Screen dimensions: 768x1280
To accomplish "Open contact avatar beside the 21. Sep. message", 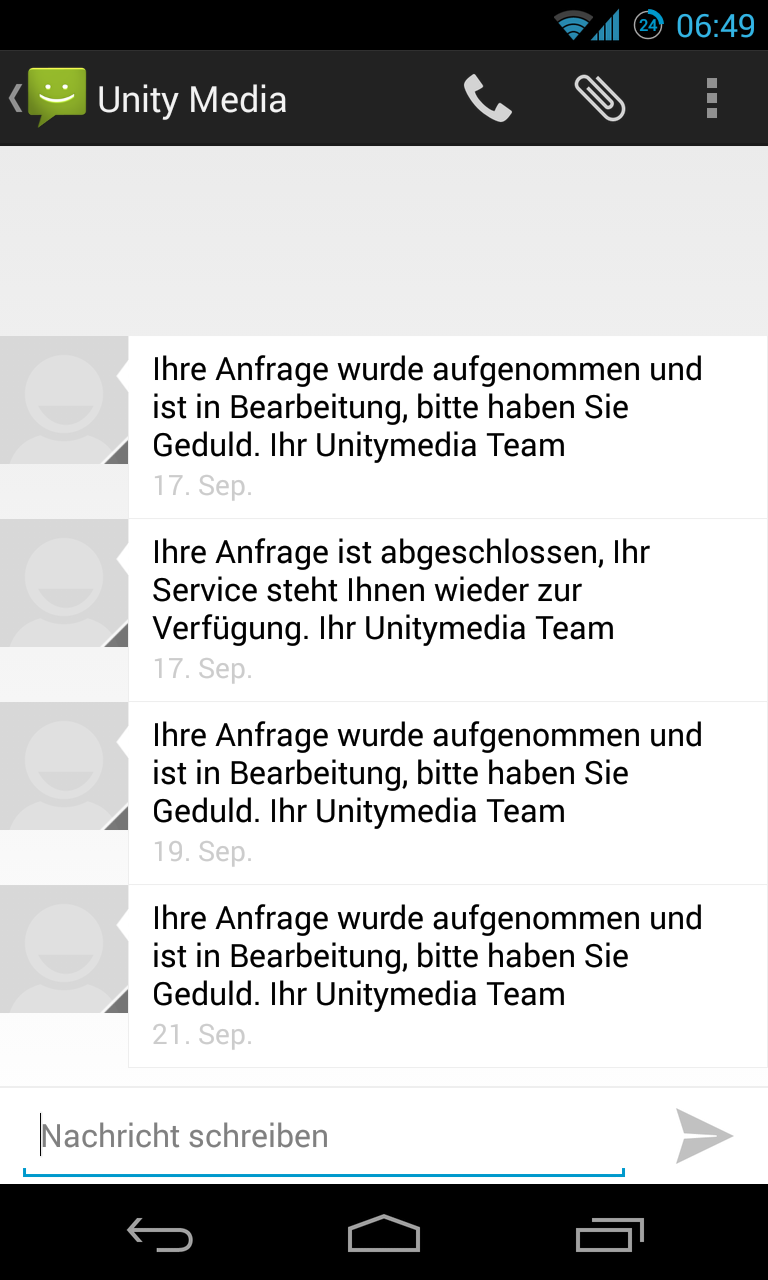I will point(64,949).
